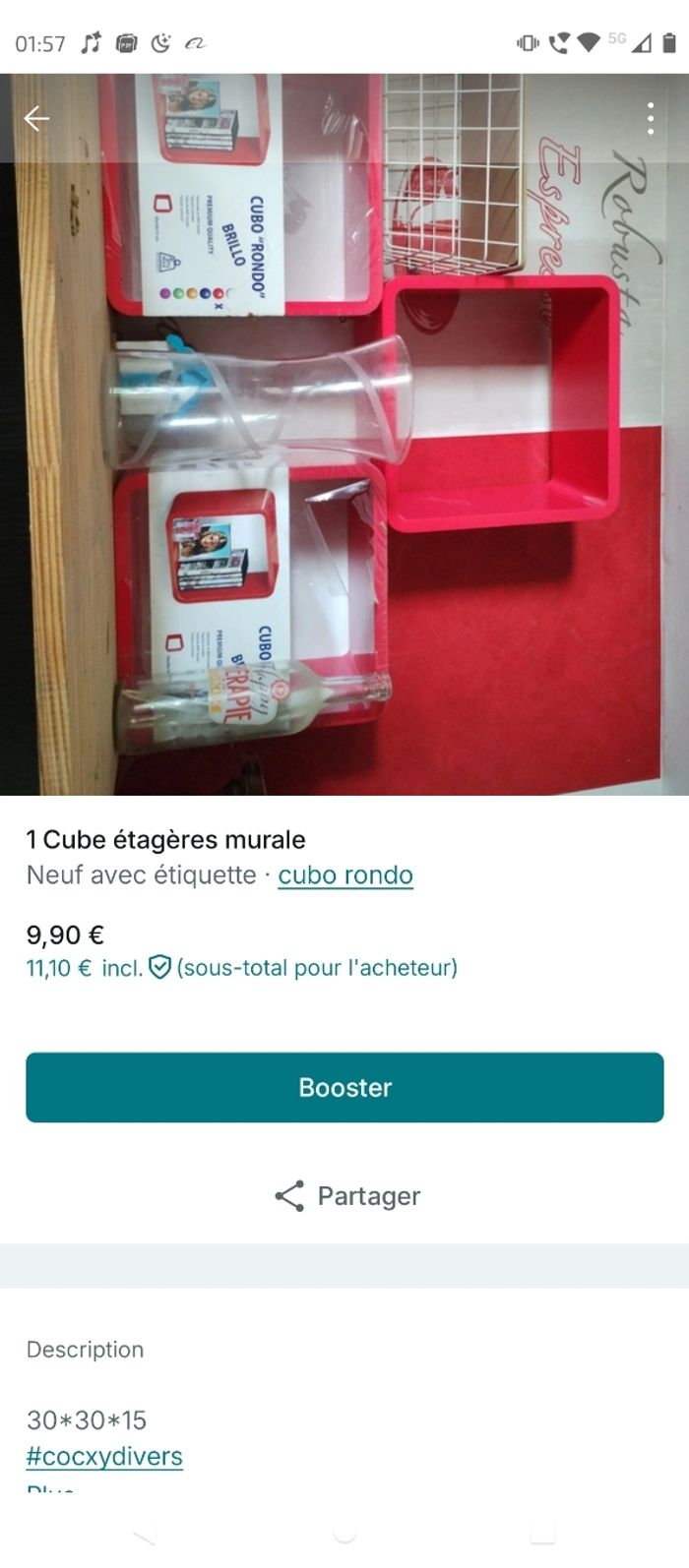Screen dimensions: 689x1568
Task: Share this listing with Partager
Action: [346, 1196]
